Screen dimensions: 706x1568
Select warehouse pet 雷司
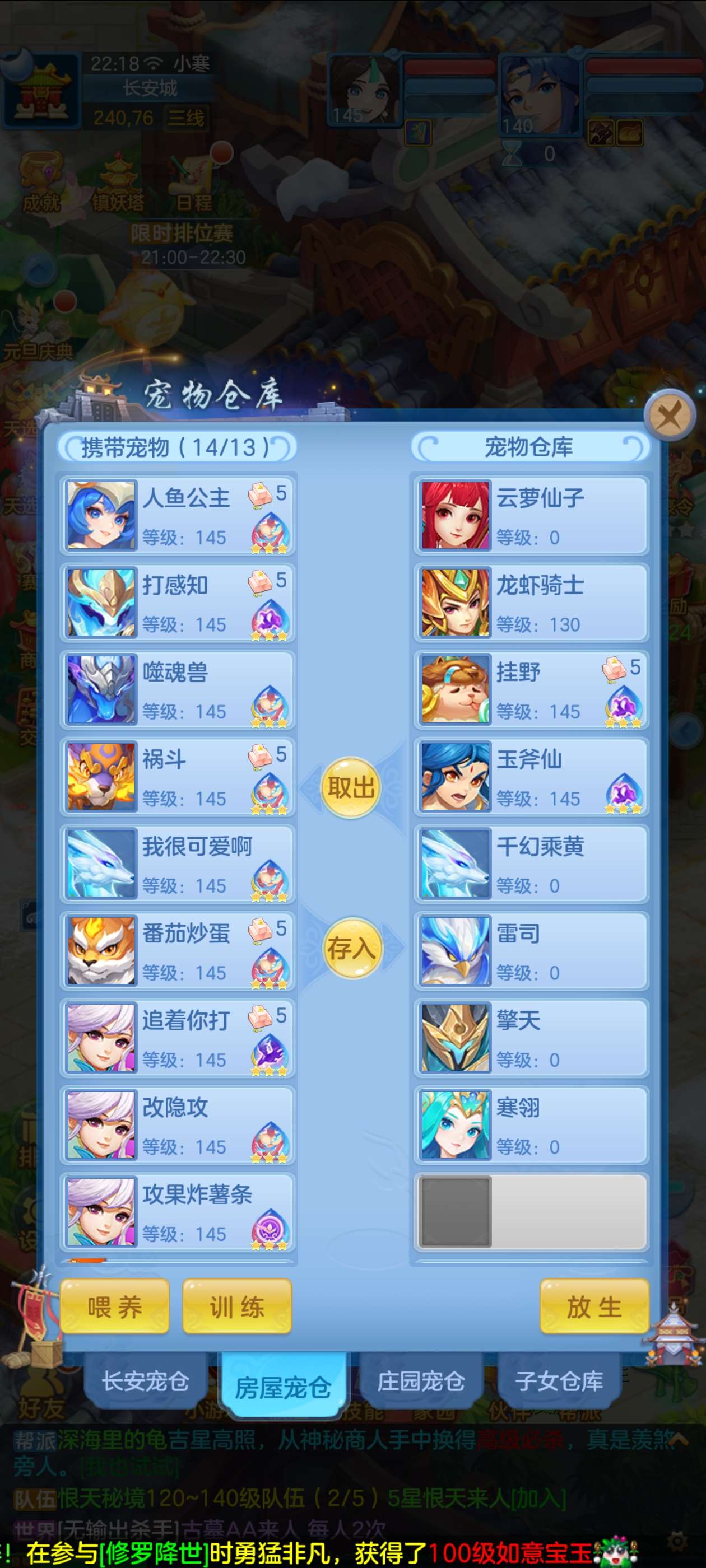(531, 951)
